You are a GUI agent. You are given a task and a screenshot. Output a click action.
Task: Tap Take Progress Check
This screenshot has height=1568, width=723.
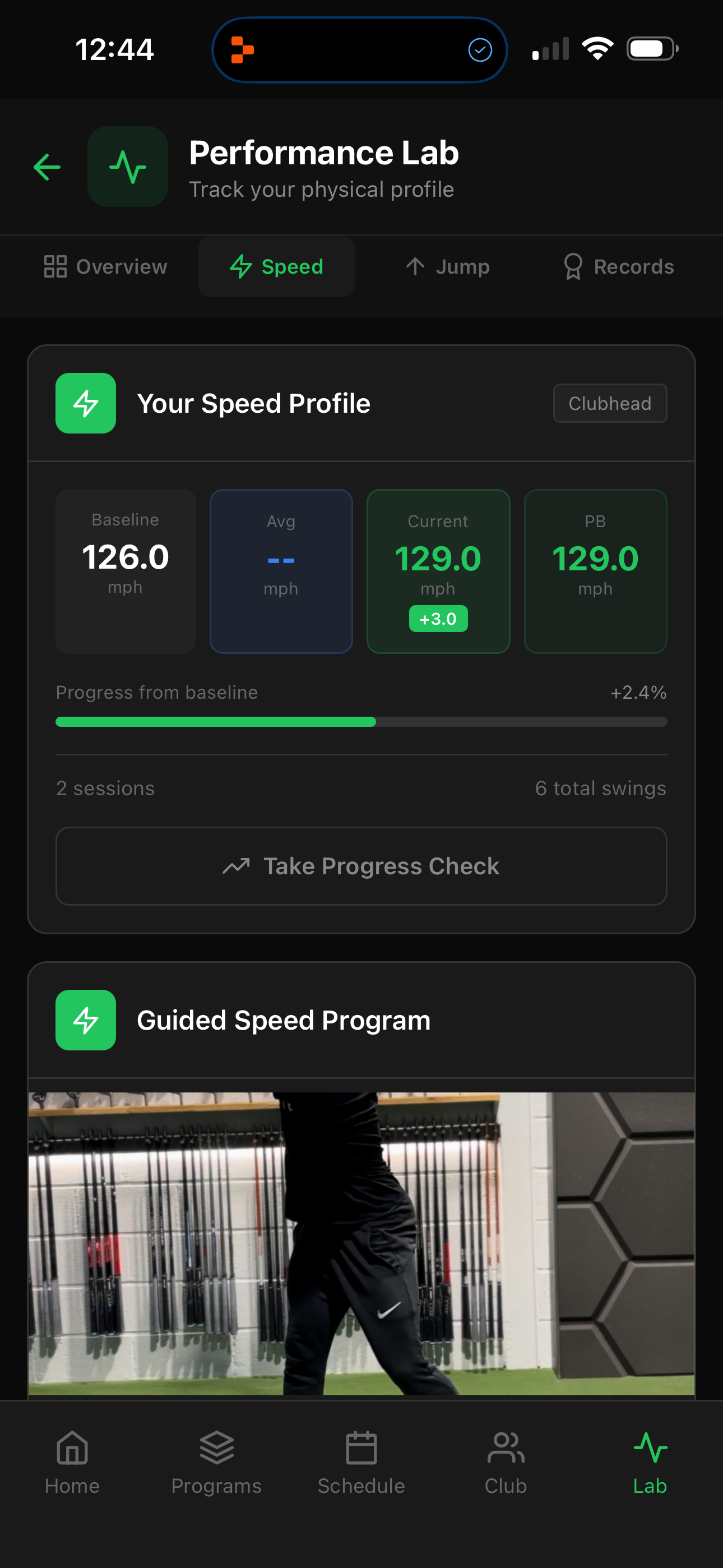(361, 865)
